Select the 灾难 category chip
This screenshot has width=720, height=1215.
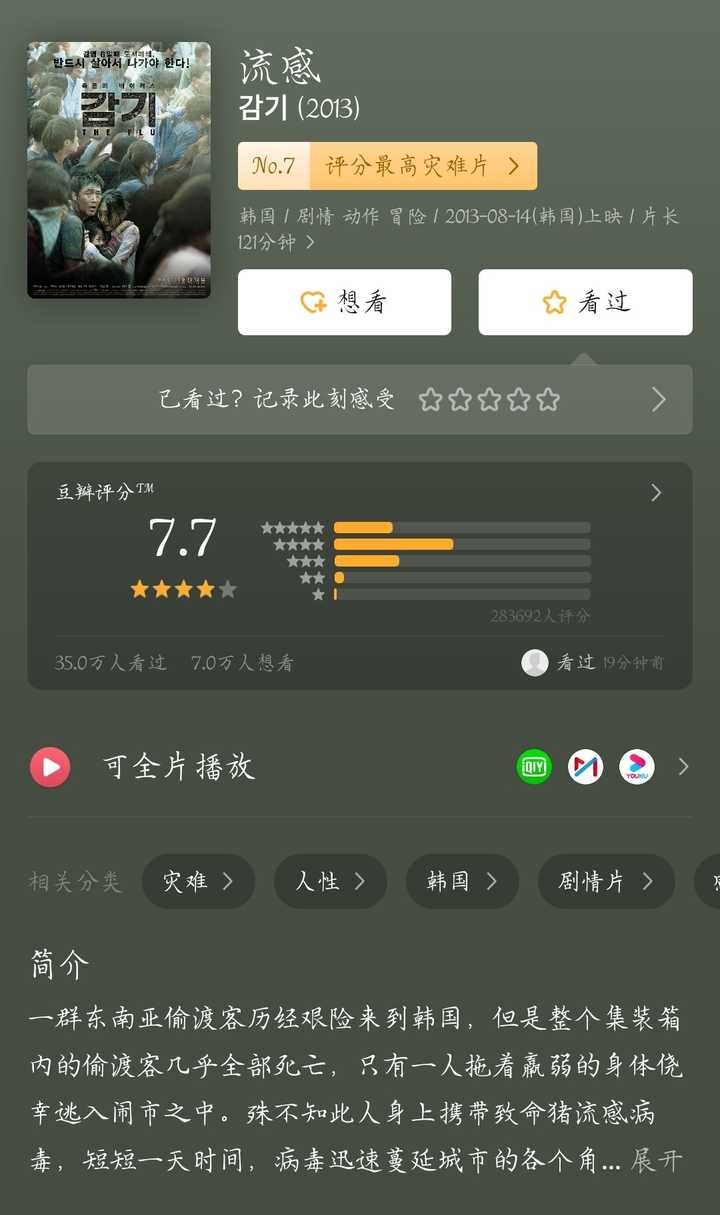pos(198,881)
